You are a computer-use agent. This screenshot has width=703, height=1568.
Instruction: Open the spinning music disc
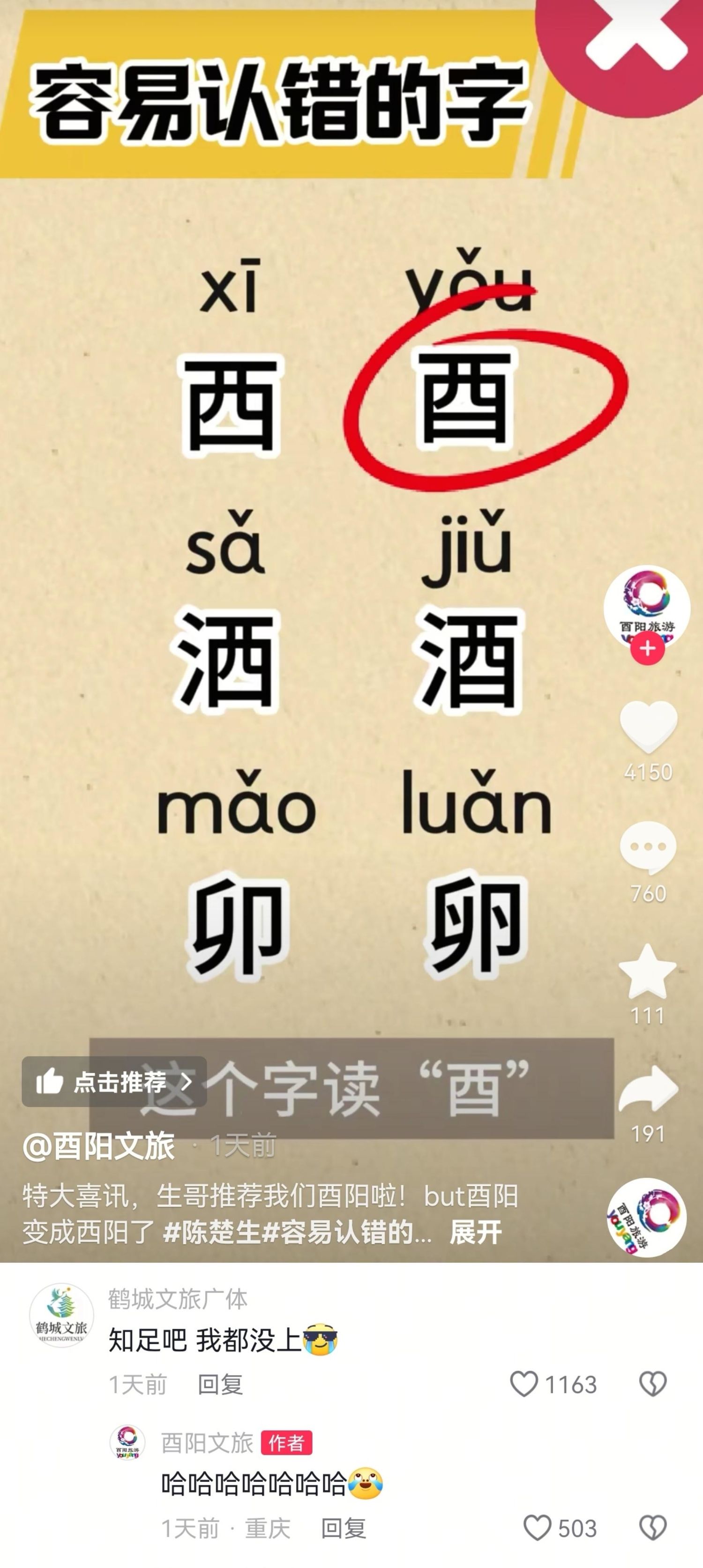pyautogui.click(x=647, y=1218)
